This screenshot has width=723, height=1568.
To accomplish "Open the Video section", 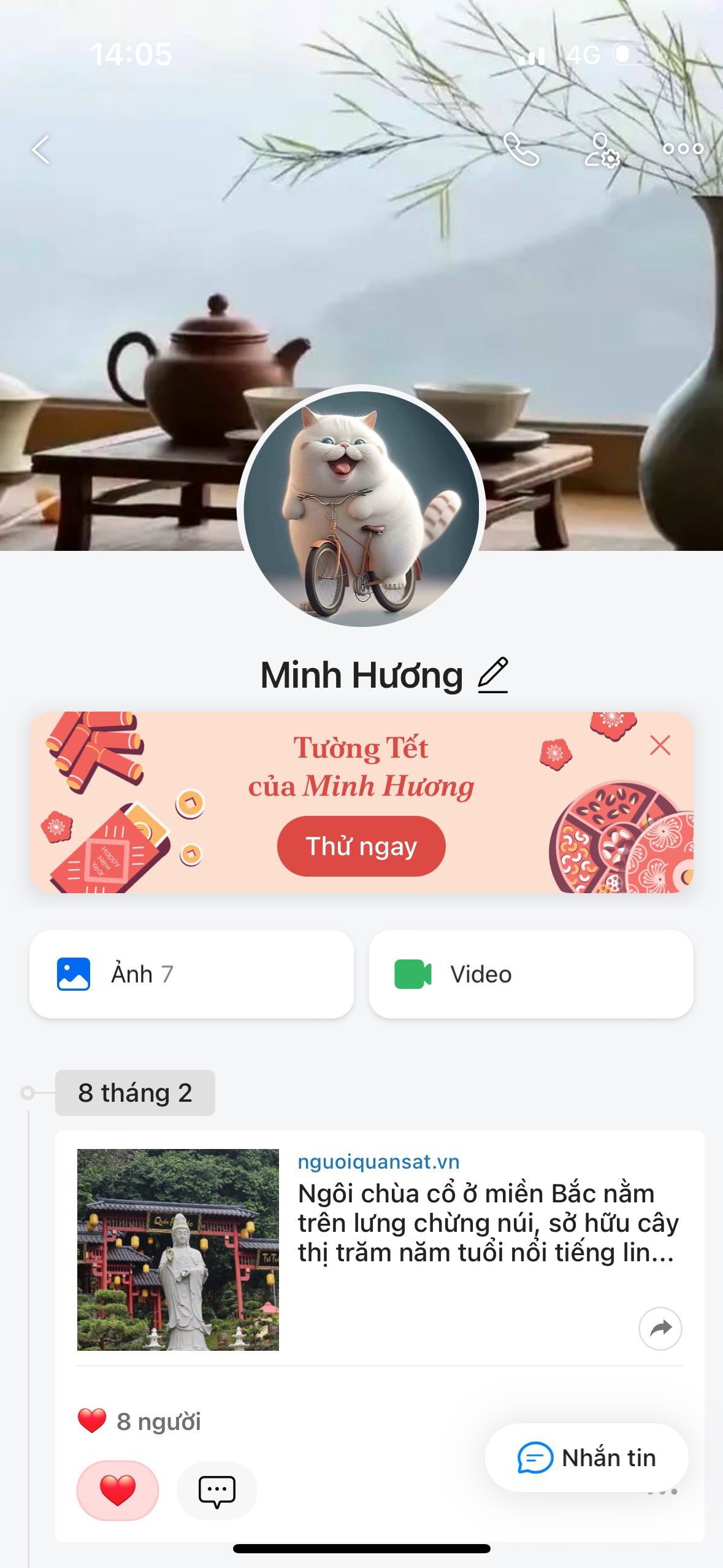I will coord(530,974).
